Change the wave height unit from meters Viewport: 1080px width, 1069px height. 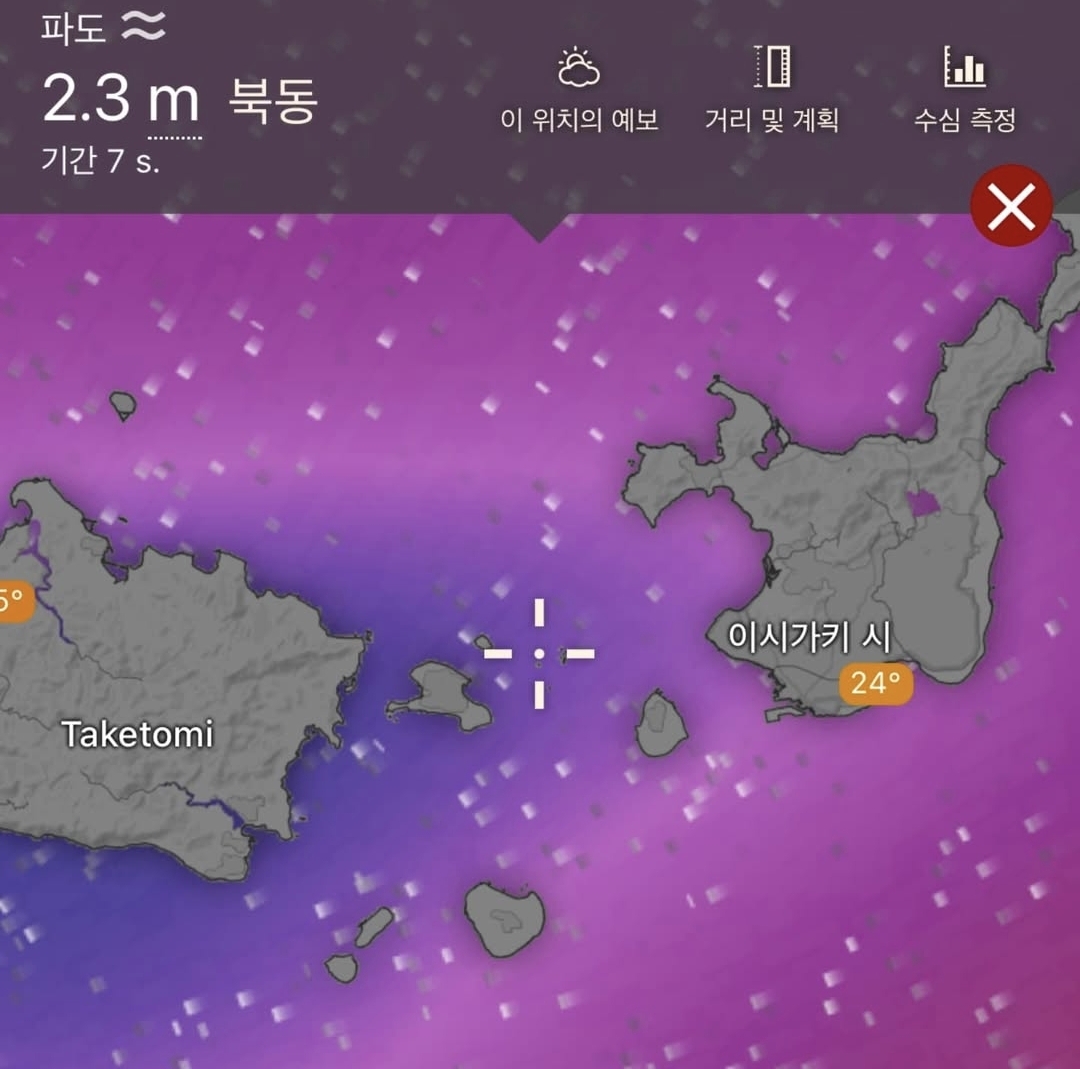175,103
